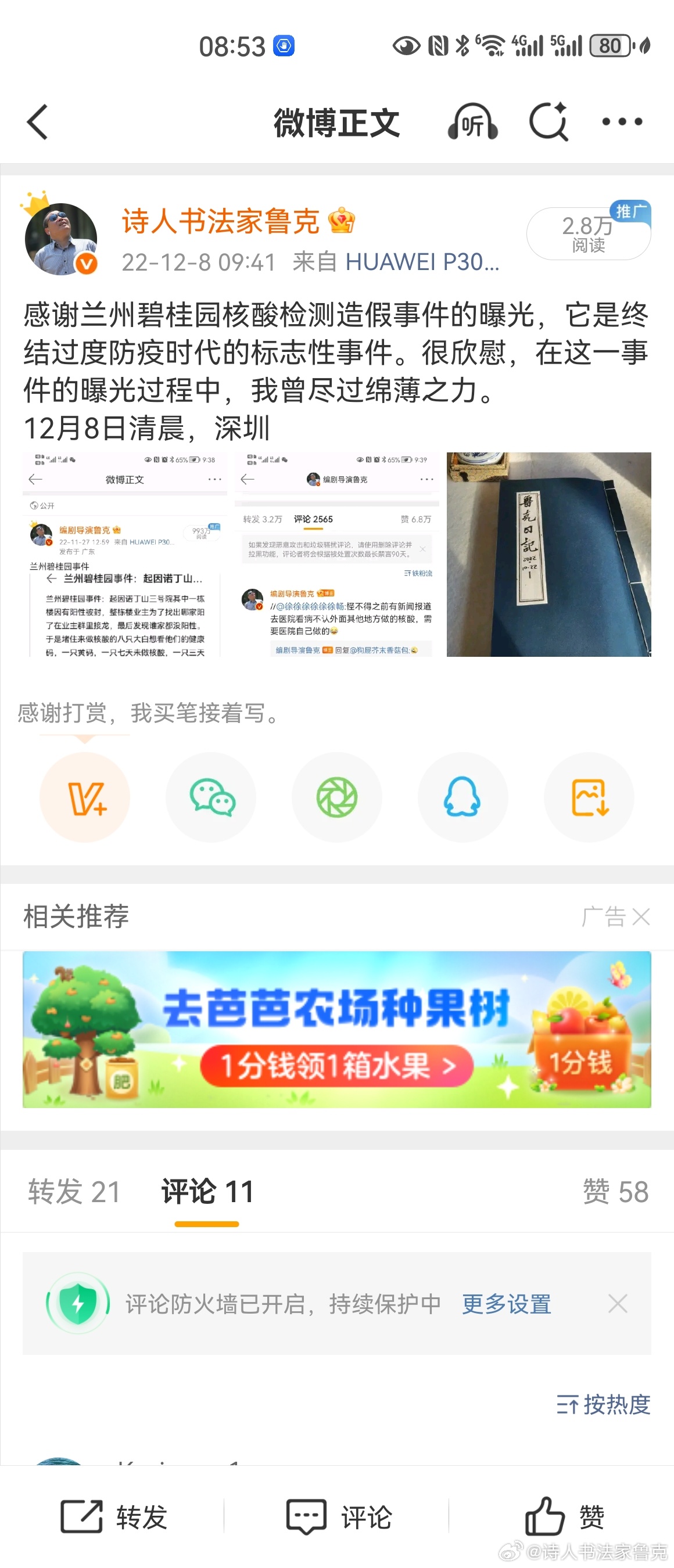Save the post as an image
The width and height of the screenshot is (674, 1568).
tap(589, 797)
